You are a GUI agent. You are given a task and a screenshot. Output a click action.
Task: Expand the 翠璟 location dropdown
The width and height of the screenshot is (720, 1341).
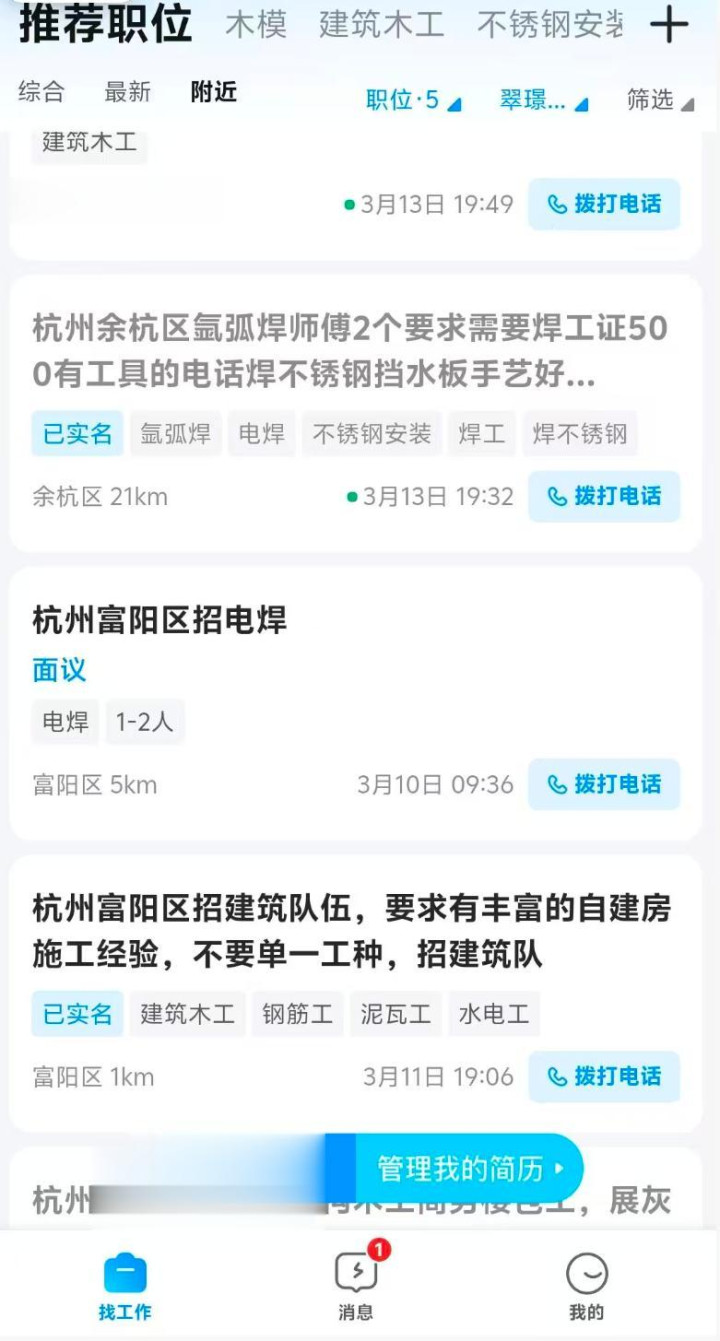pyautogui.click(x=542, y=100)
